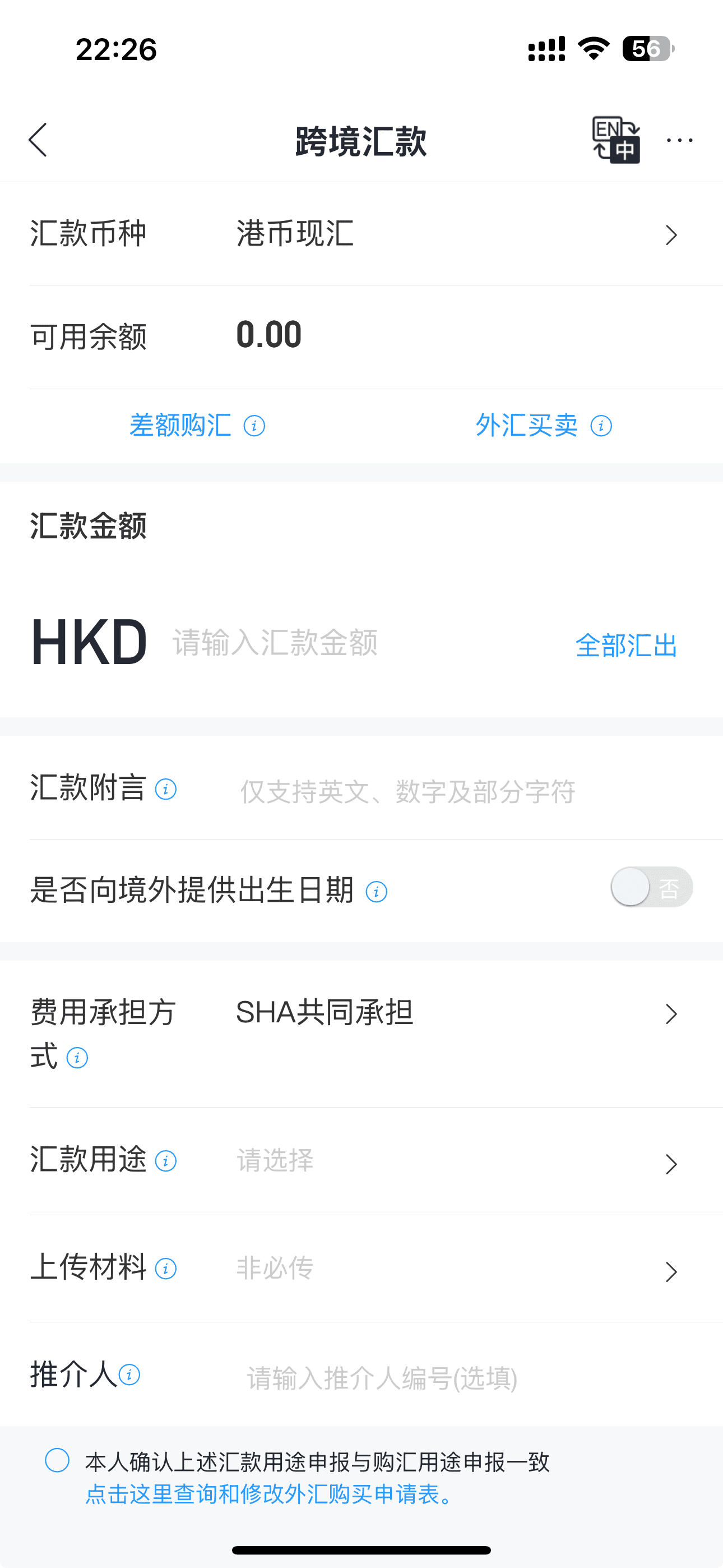This screenshot has height=1568, width=723.
Task: Tap 差额购汇 option
Action: [x=180, y=426]
